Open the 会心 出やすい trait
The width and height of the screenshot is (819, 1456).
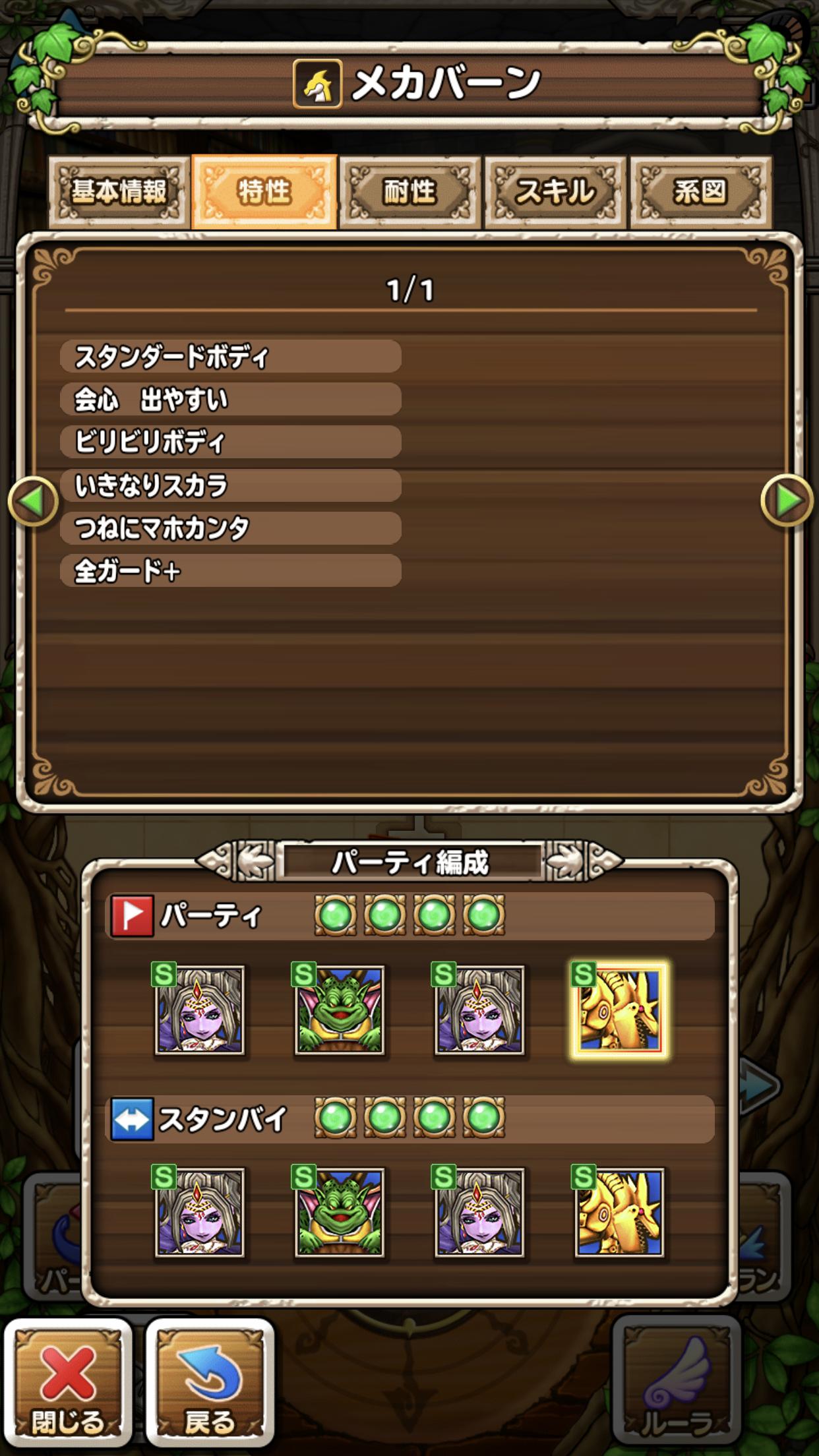click(231, 400)
